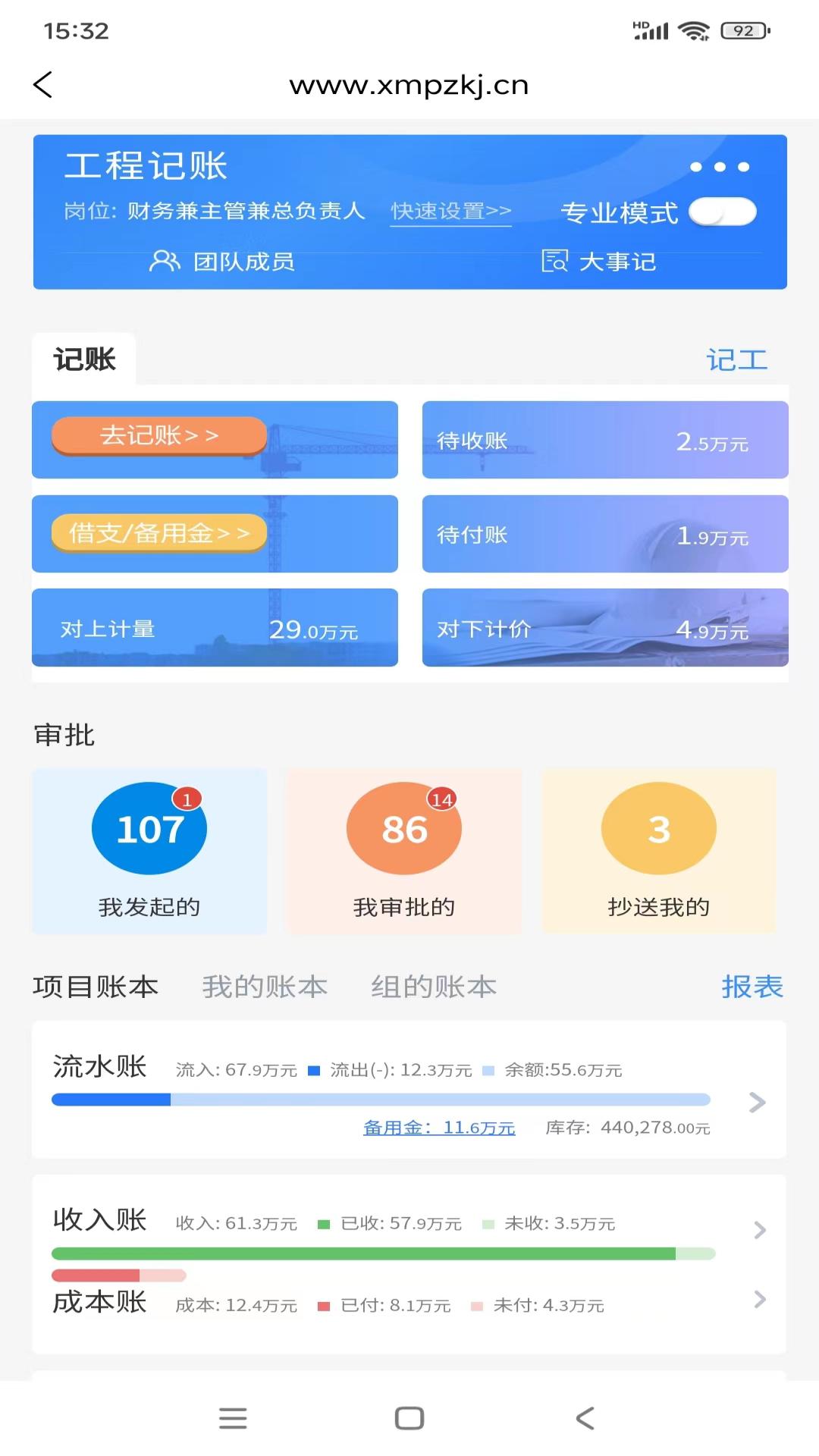Switch to the 我的账本 tab
The height and width of the screenshot is (1456, 819).
264,986
